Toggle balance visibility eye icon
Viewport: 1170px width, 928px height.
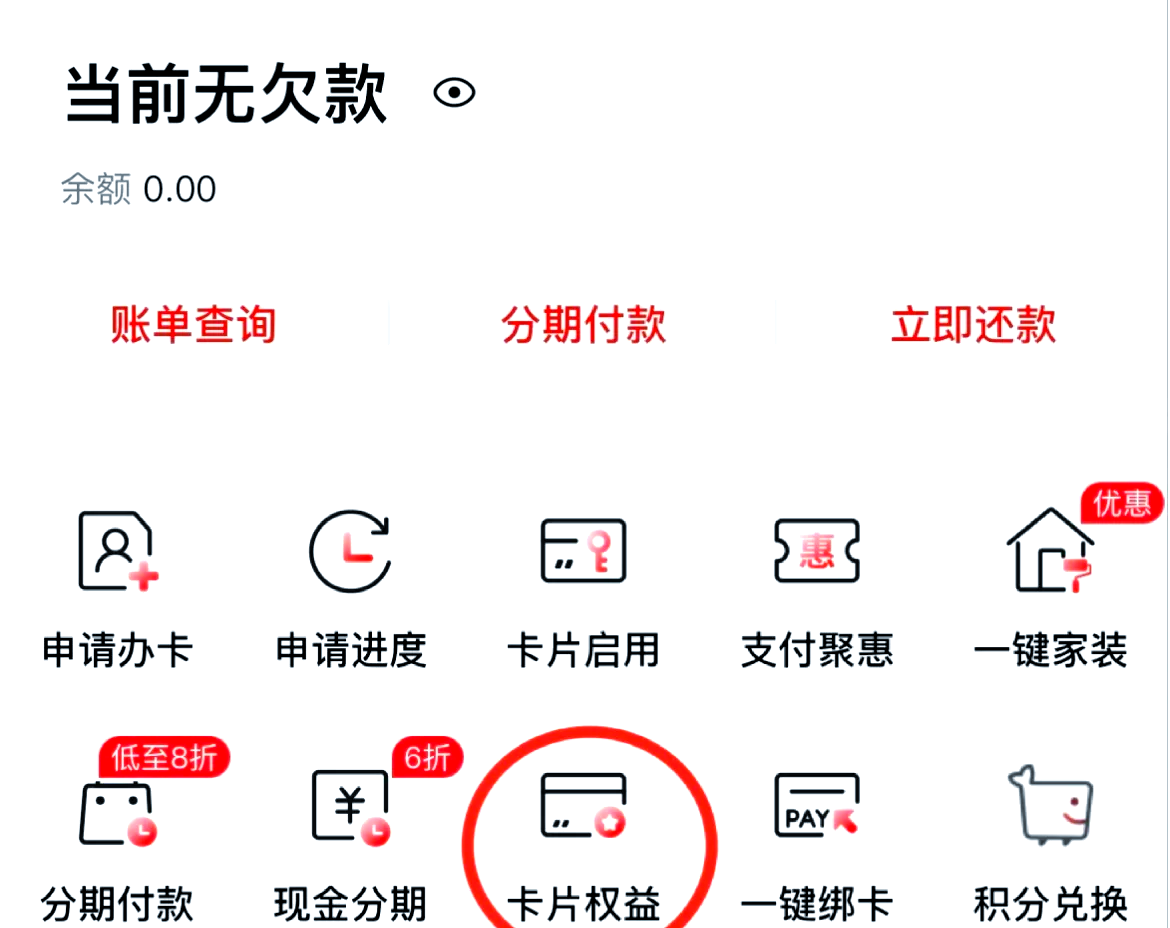coord(455,93)
